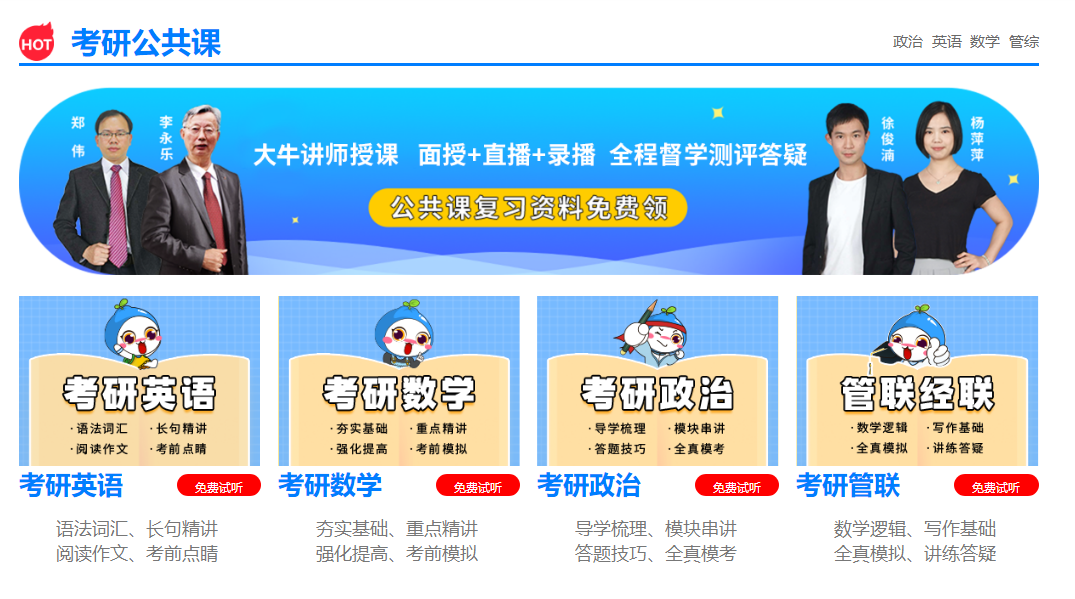Image resolution: width=1075 pixels, height=599 pixels.
Task: Tap 免费试听 for 考研英语
Action: coord(218,487)
